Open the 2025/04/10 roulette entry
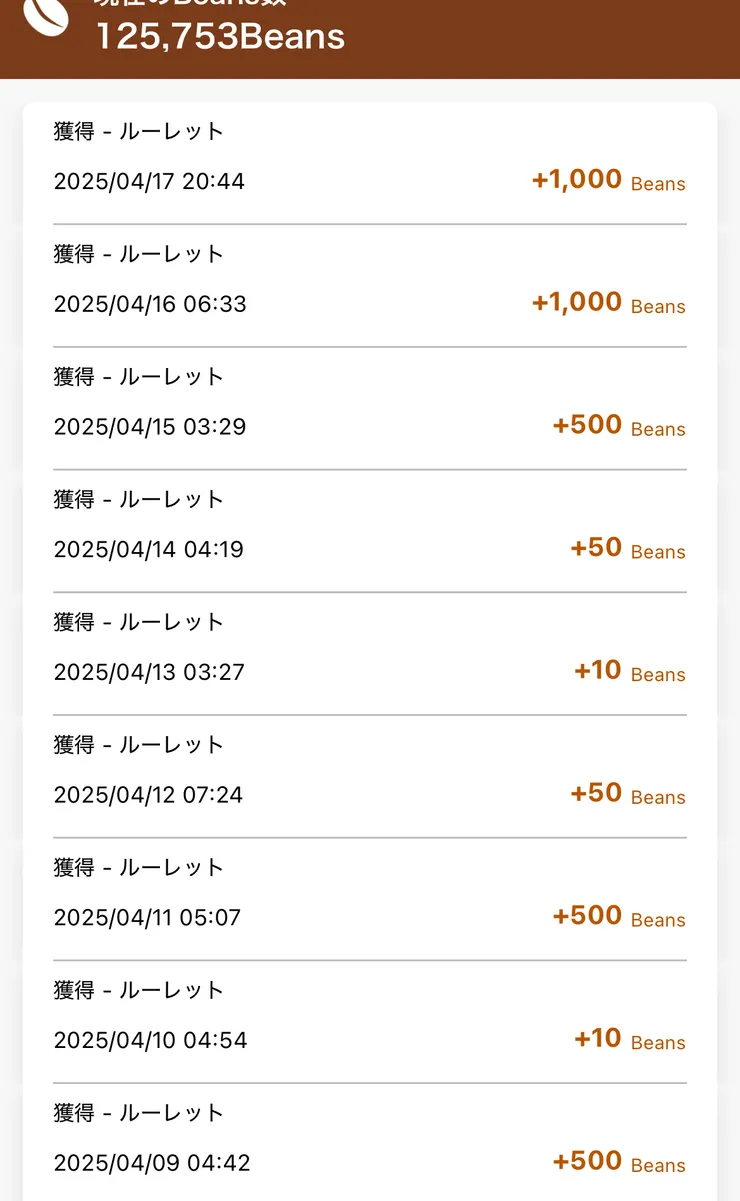The height and width of the screenshot is (1201, 740). tap(370, 1015)
